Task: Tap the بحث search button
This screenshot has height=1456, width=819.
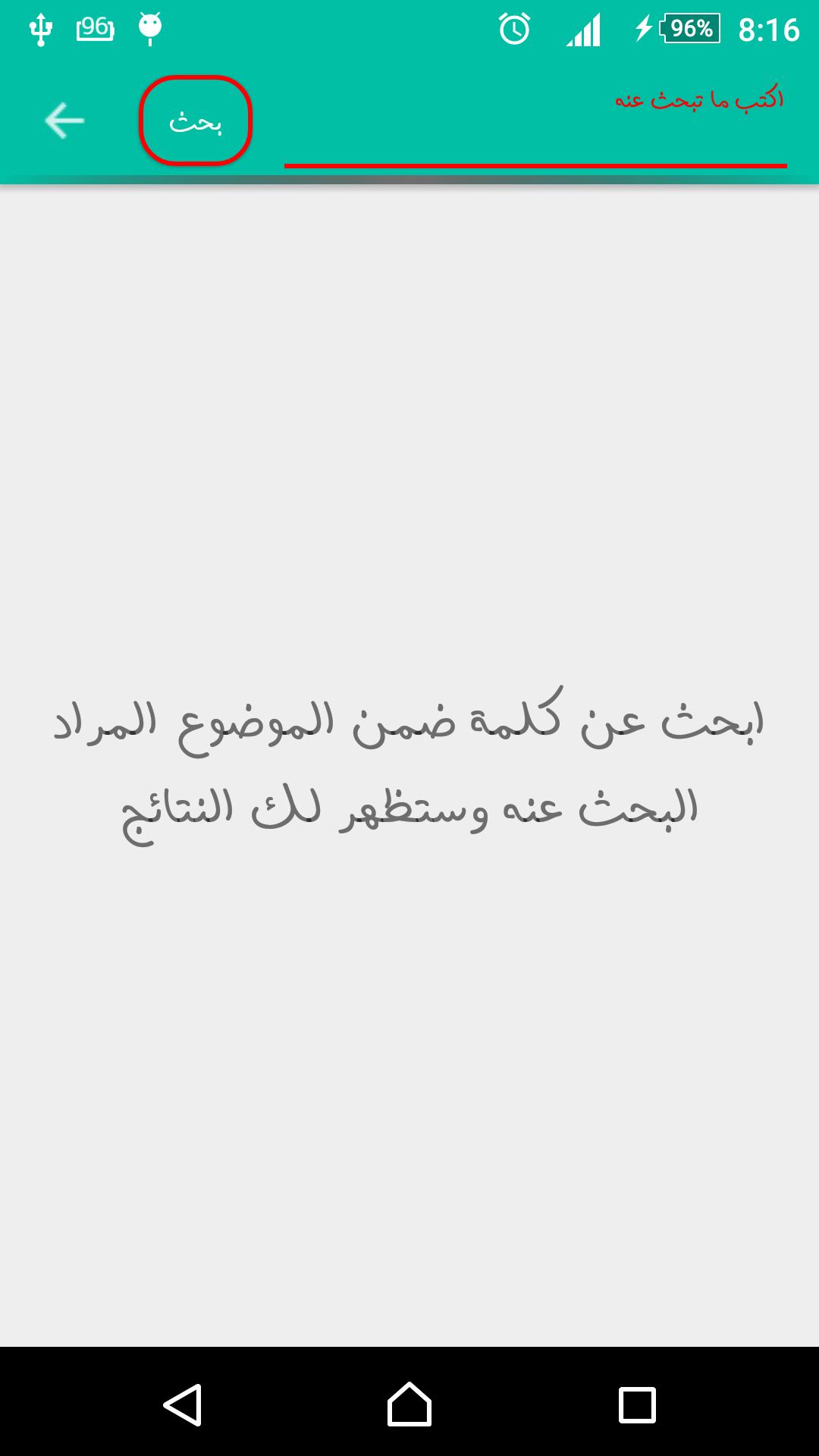Action: coord(196,121)
